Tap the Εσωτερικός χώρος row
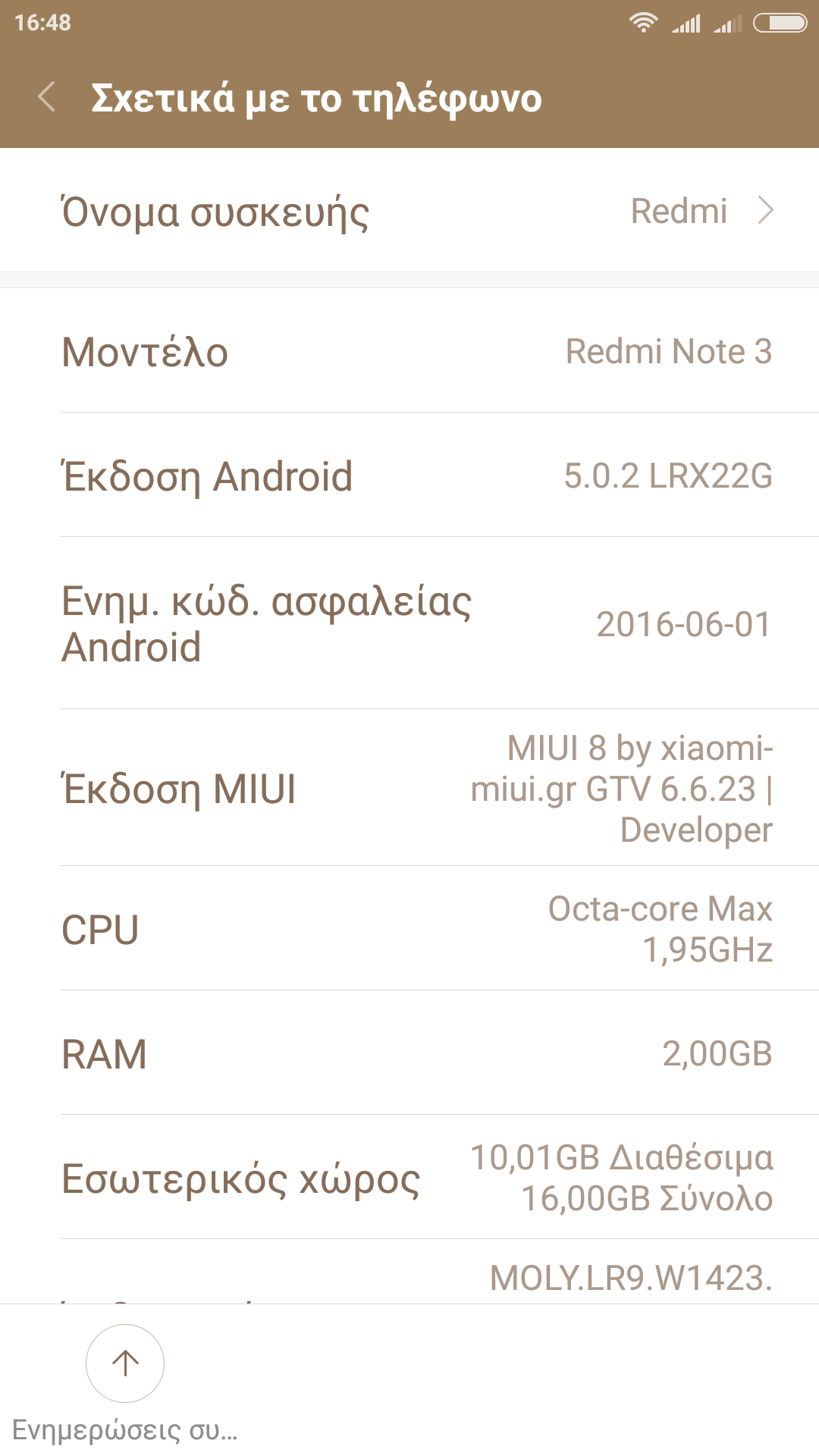 tap(409, 1178)
